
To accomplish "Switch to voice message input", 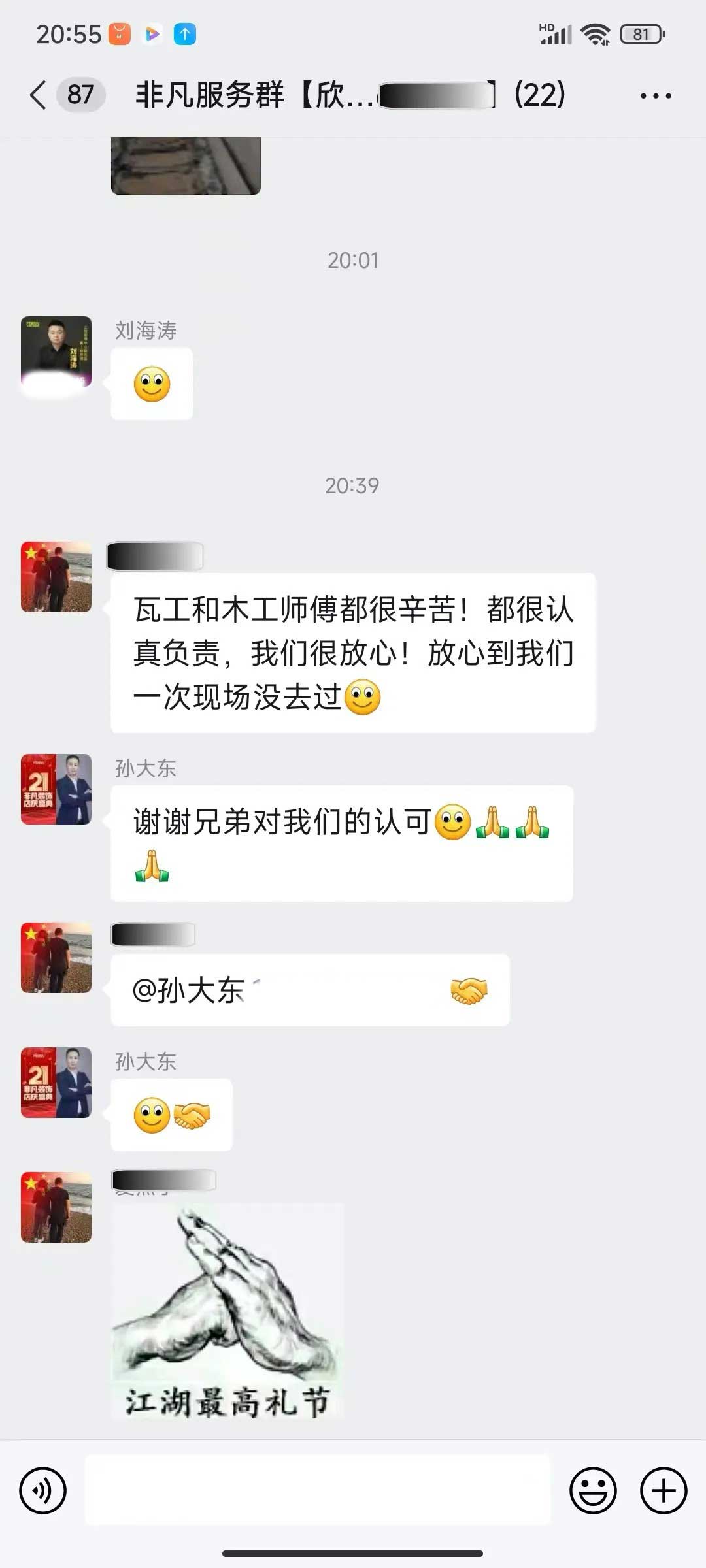I will 43,1491.
